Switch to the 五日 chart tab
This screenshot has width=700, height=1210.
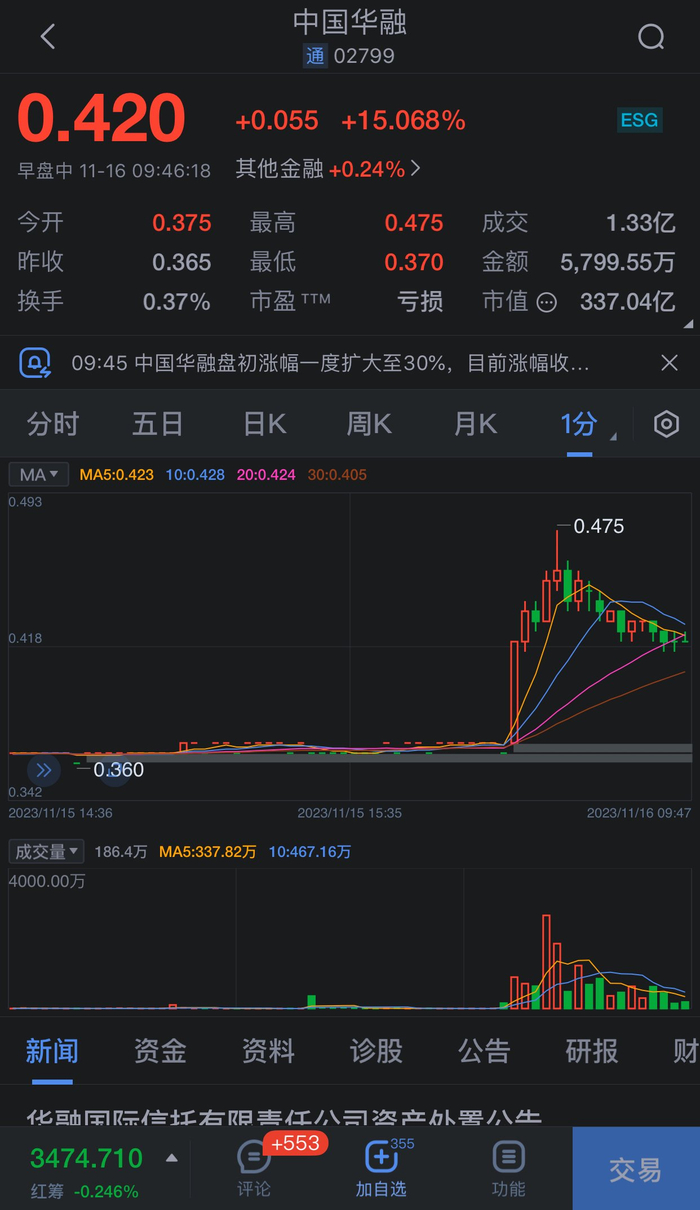(x=158, y=424)
